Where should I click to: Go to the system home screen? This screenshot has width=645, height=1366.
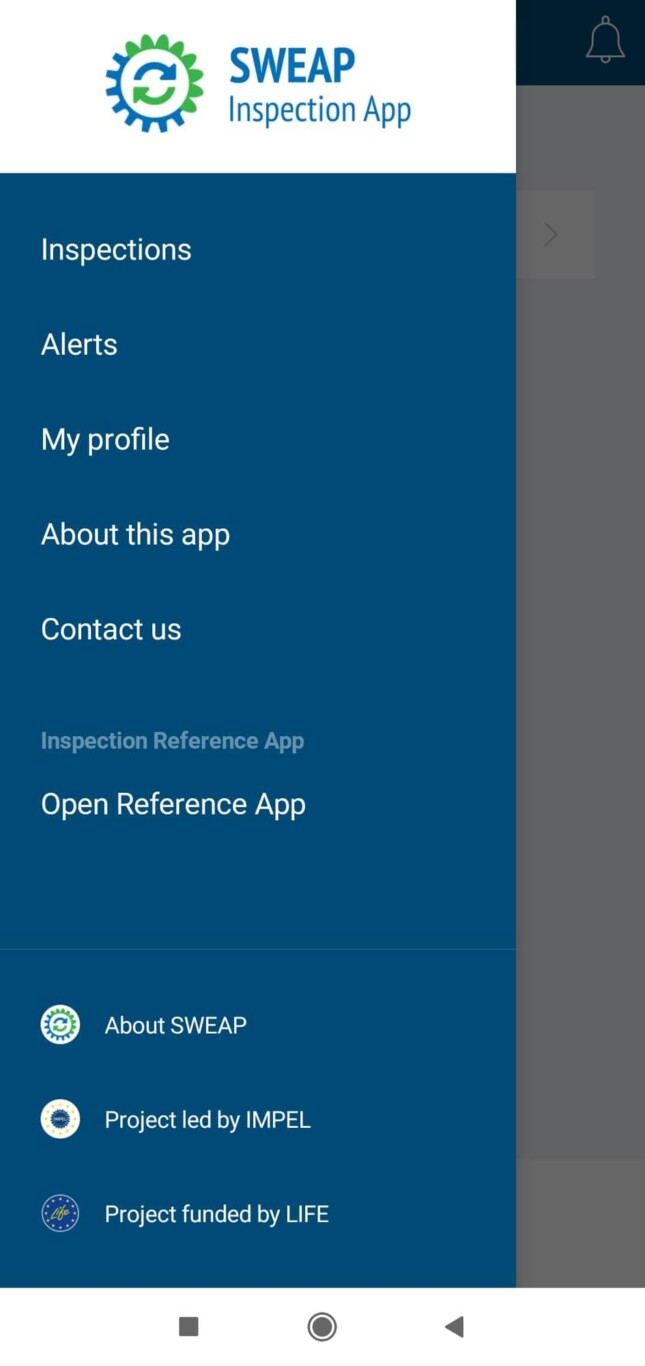[322, 1327]
